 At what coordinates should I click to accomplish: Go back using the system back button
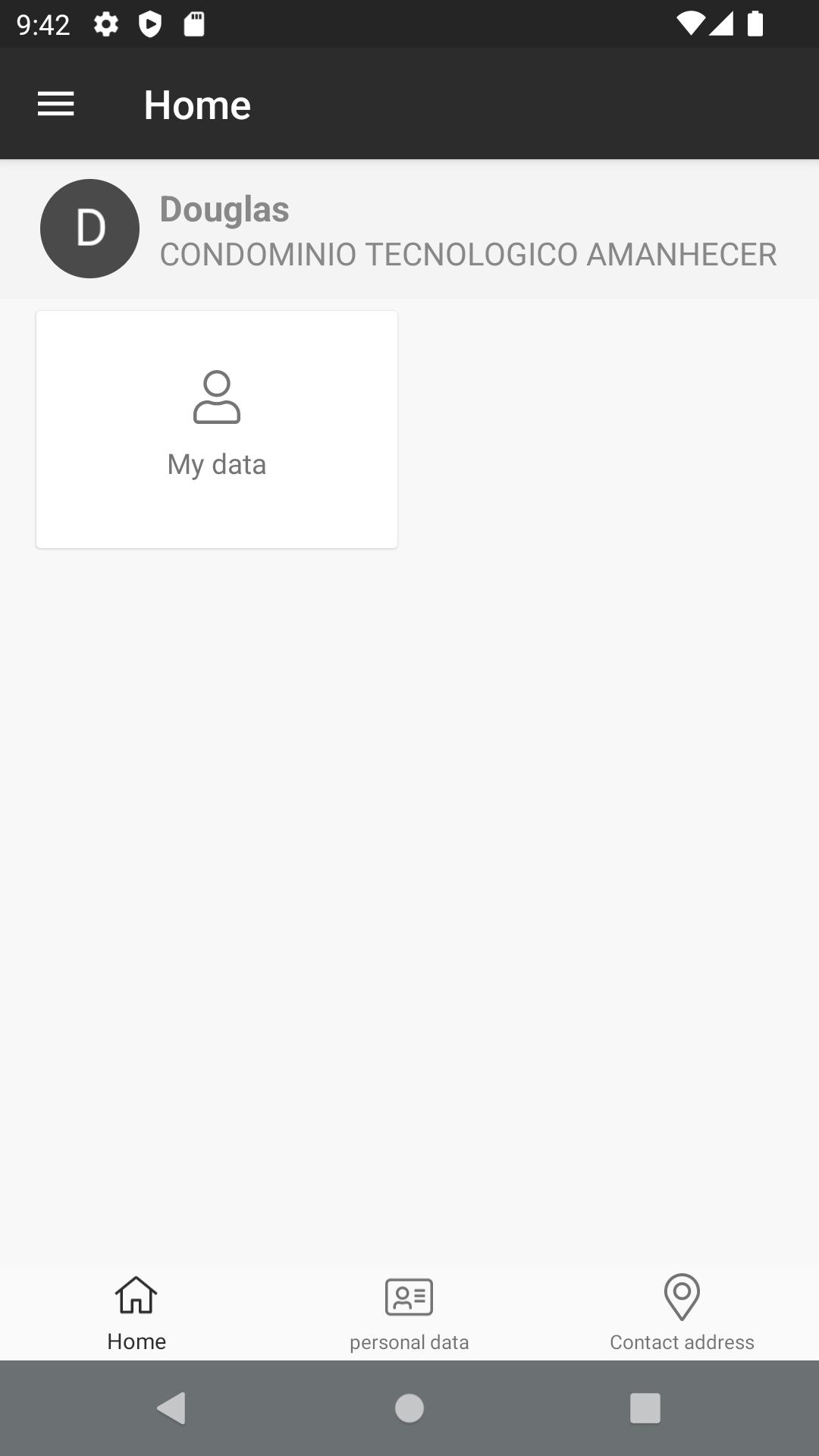click(x=171, y=1408)
